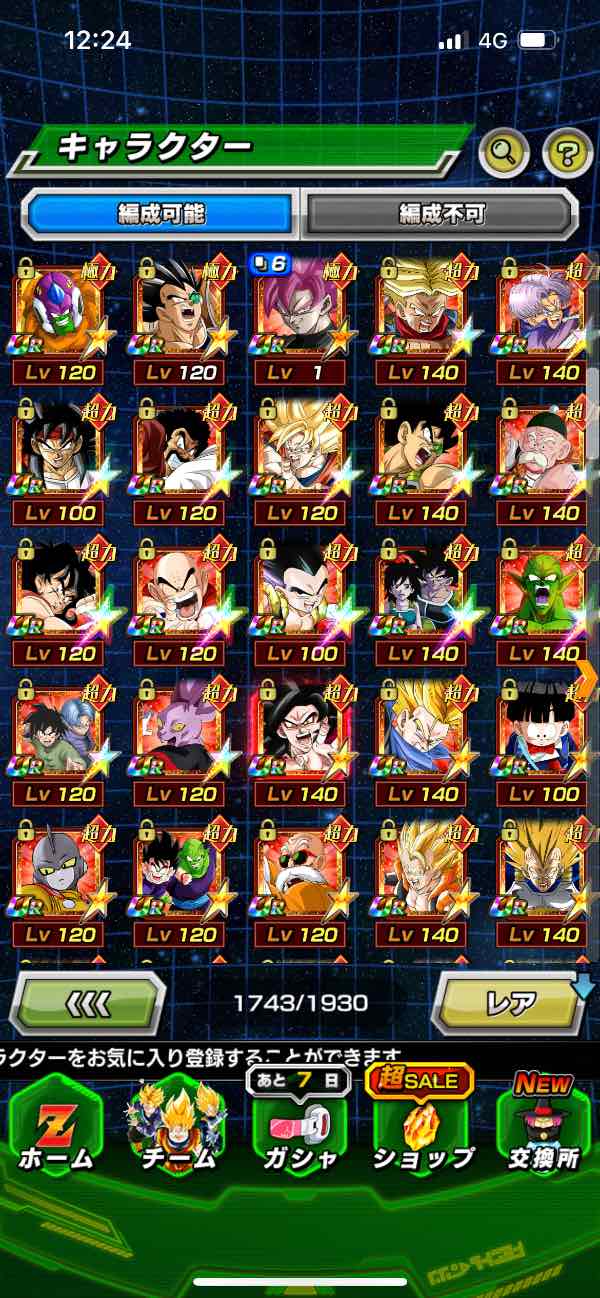Screen dimensions: 600x1298
Task: Open the チーム menu
Action: [x=177, y=1128]
